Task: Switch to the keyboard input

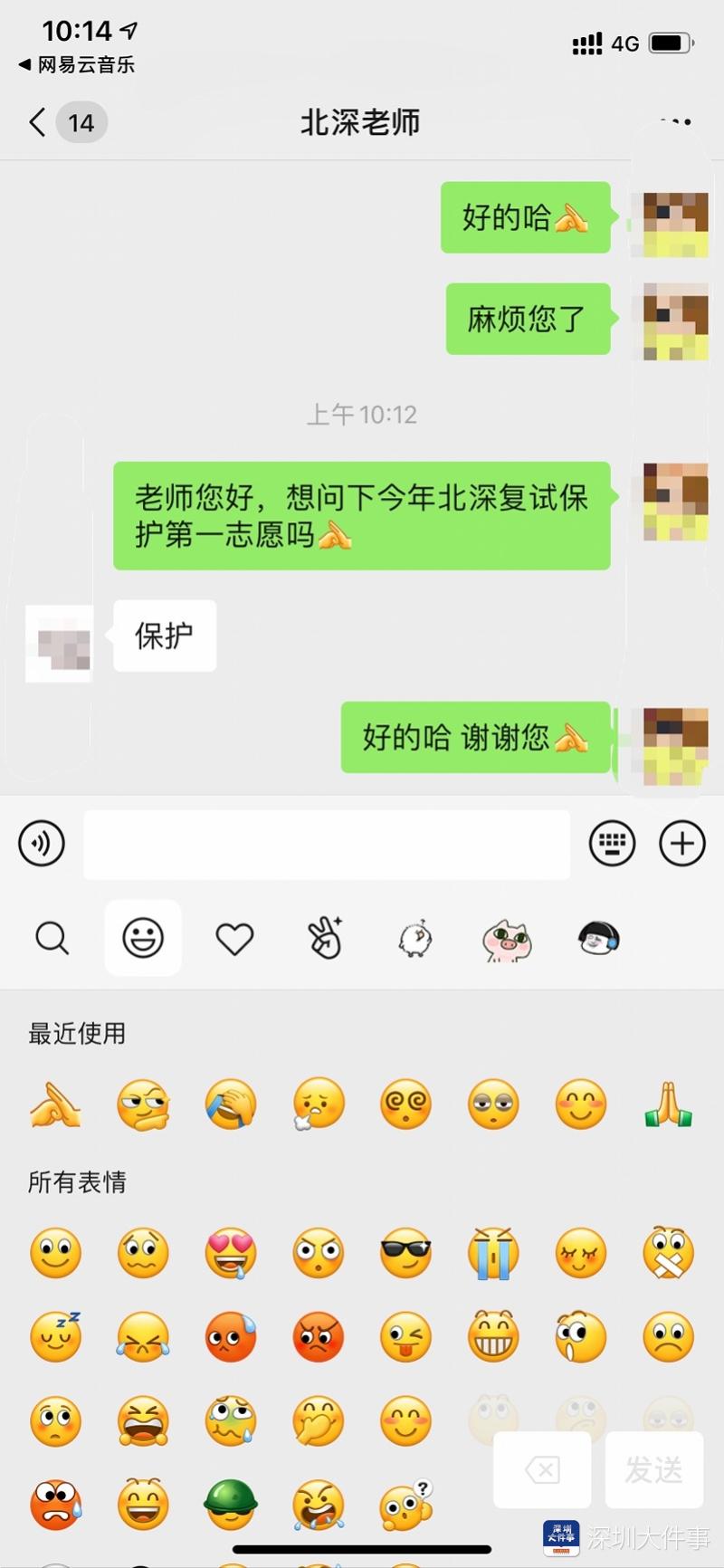Action: pos(612,844)
